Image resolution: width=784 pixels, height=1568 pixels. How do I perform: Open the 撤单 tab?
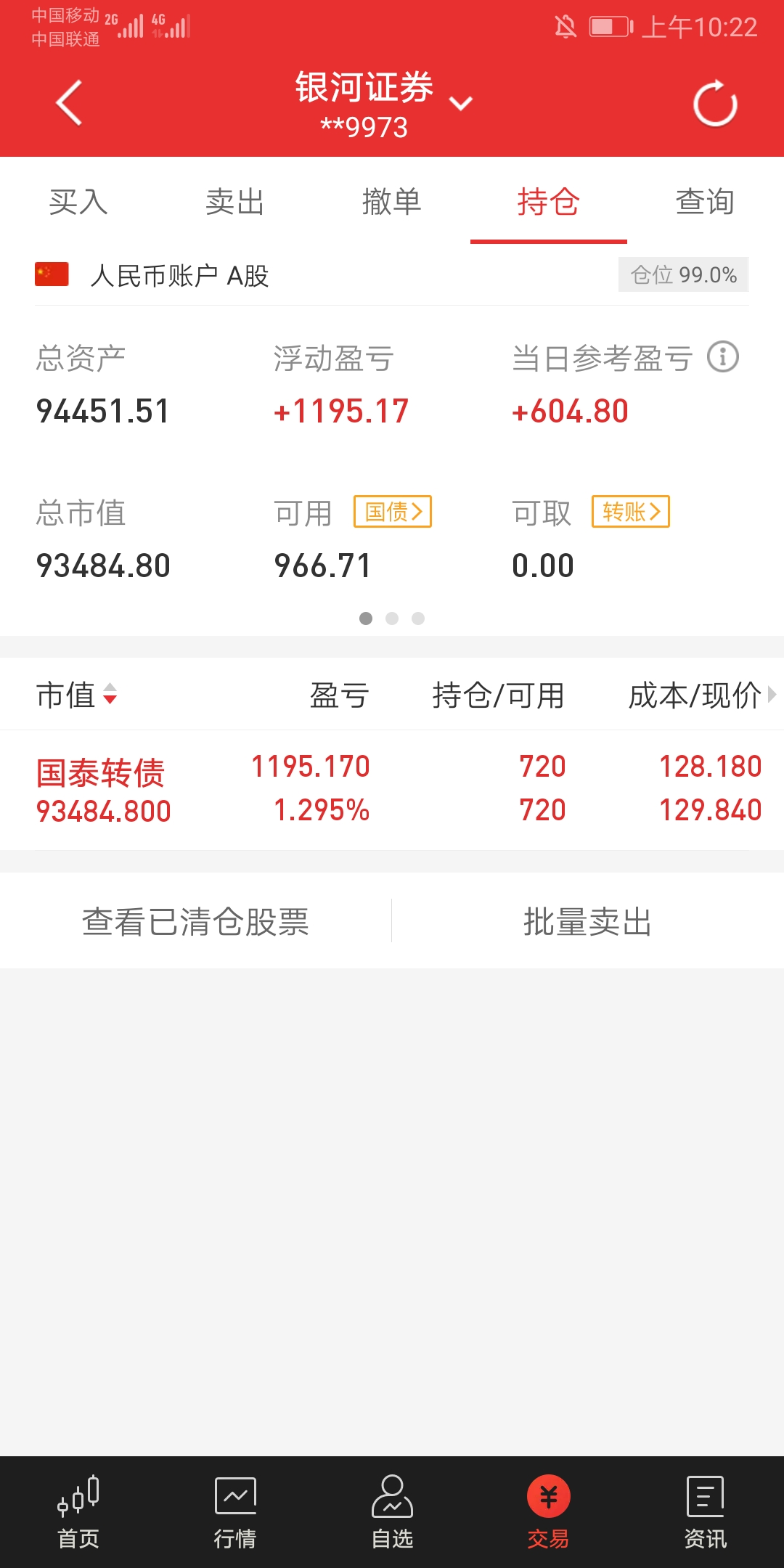[x=391, y=202]
